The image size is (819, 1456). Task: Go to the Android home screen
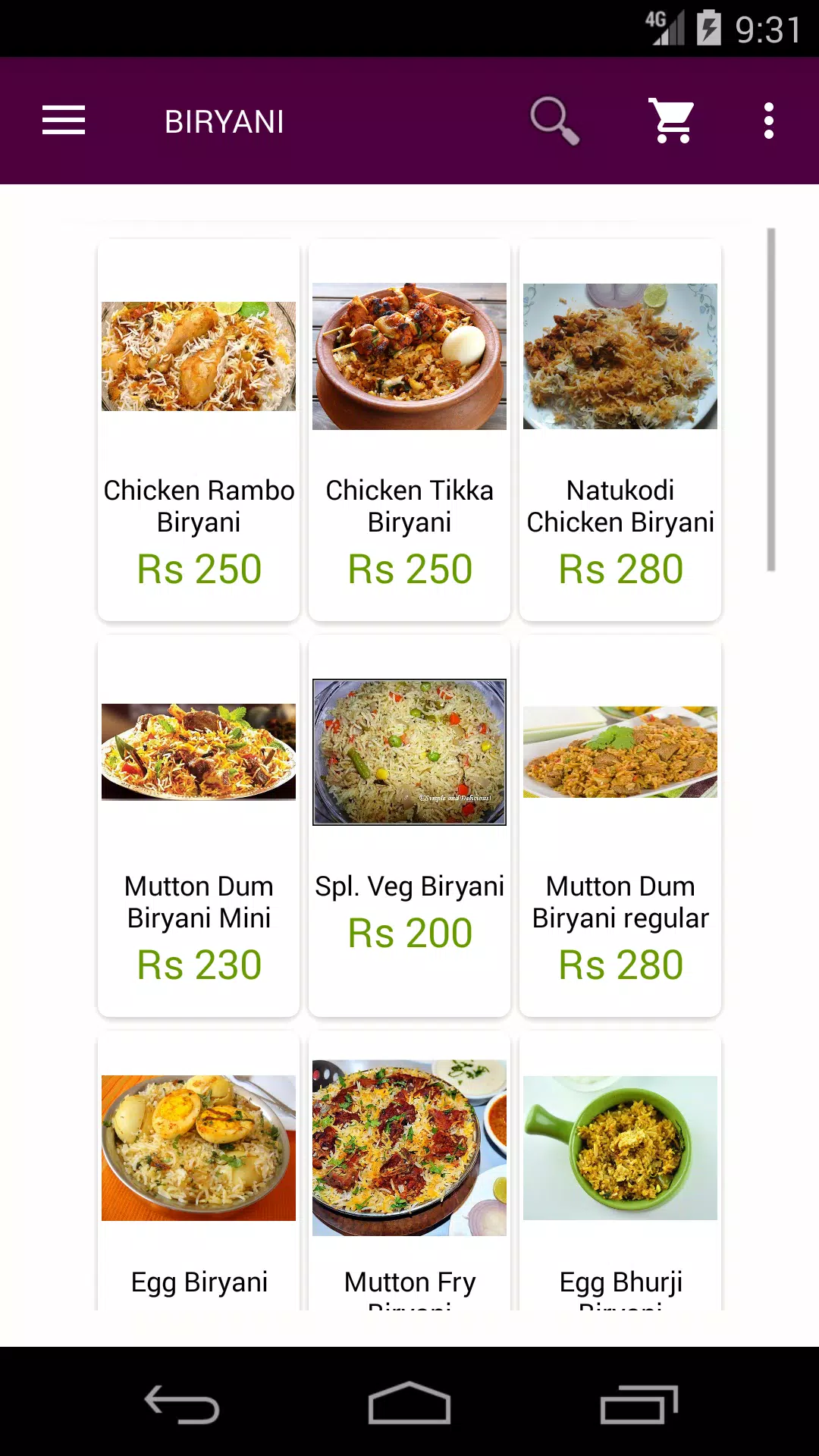409,1404
